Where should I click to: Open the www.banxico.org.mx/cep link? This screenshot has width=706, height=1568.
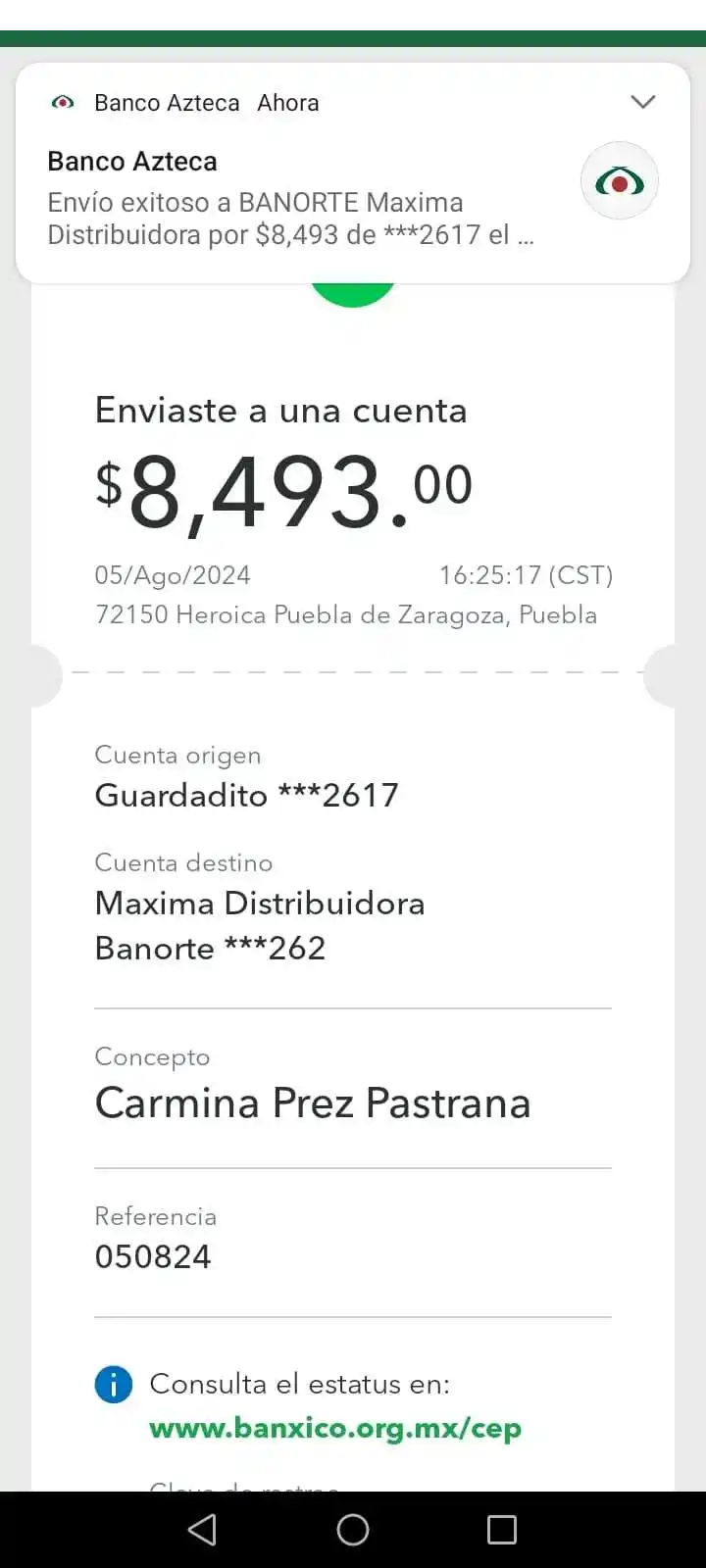(334, 1428)
